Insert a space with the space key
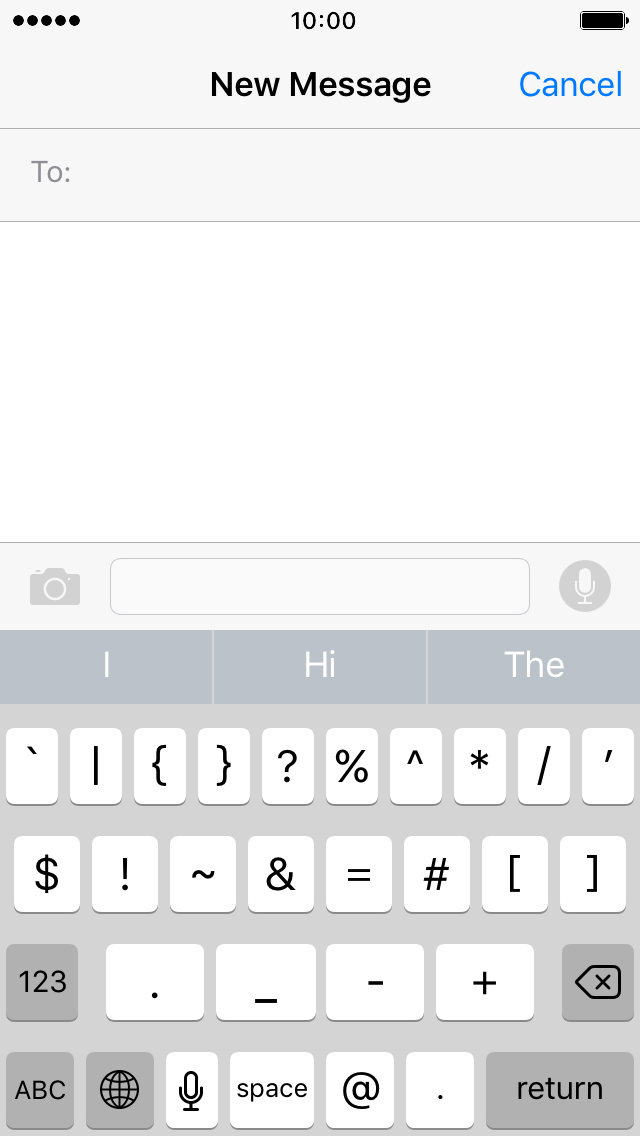This screenshot has width=640, height=1136. point(272,1090)
